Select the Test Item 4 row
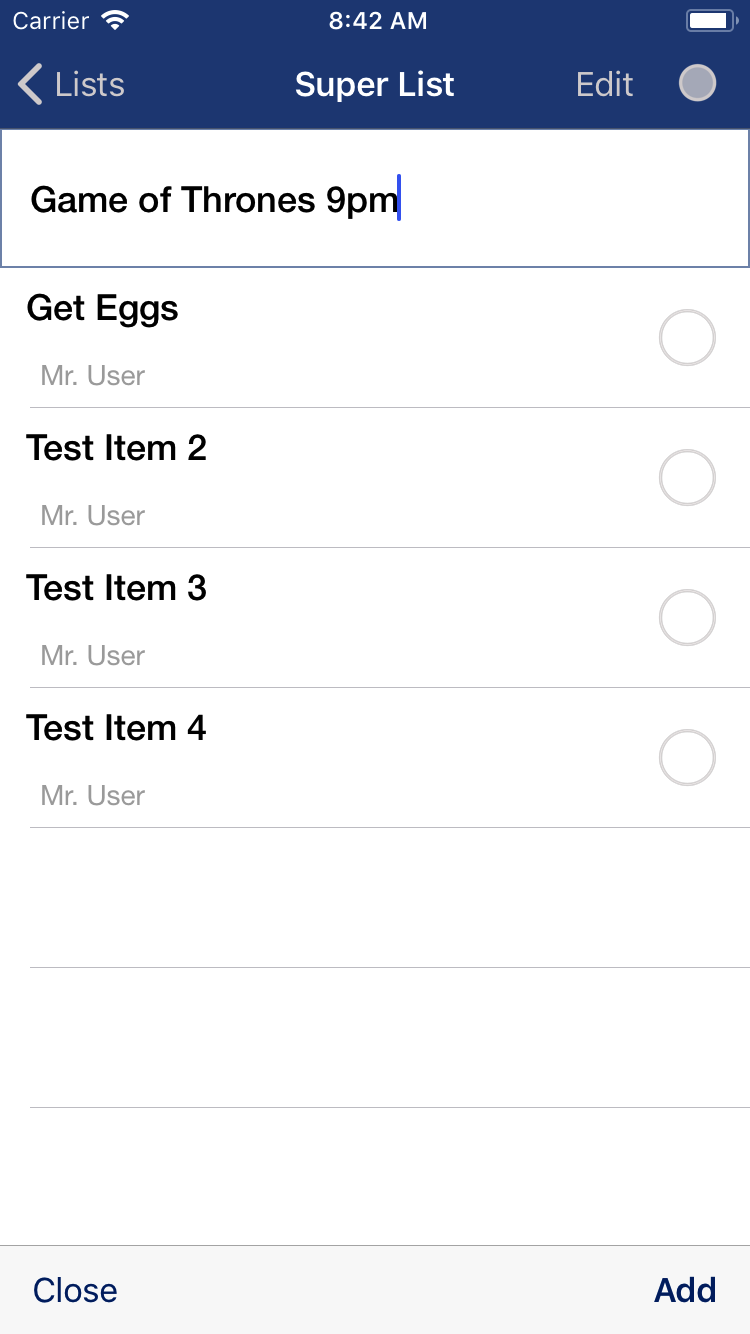This screenshot has width=750, height=1334. tap(300, 758)
